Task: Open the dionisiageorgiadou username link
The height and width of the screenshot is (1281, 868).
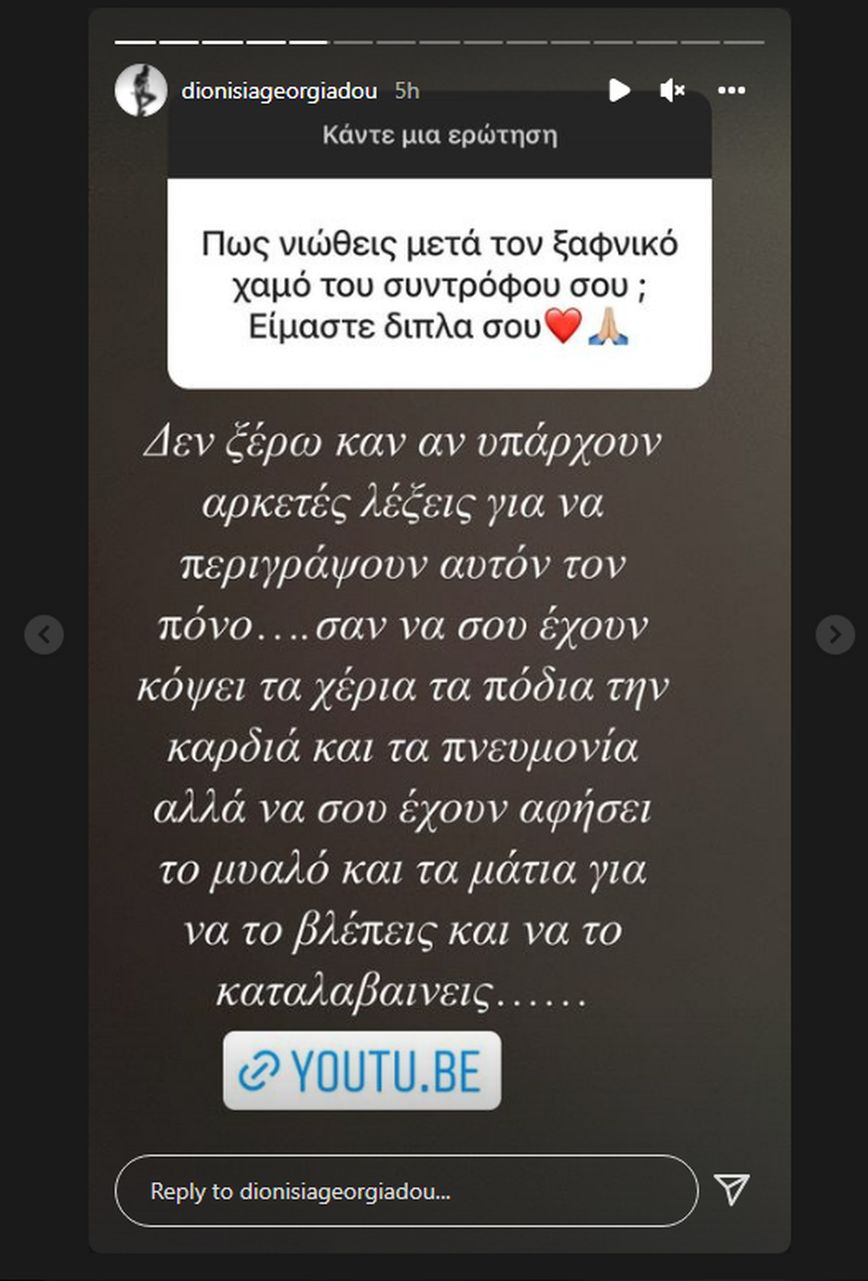Action: tap(279, 91)
